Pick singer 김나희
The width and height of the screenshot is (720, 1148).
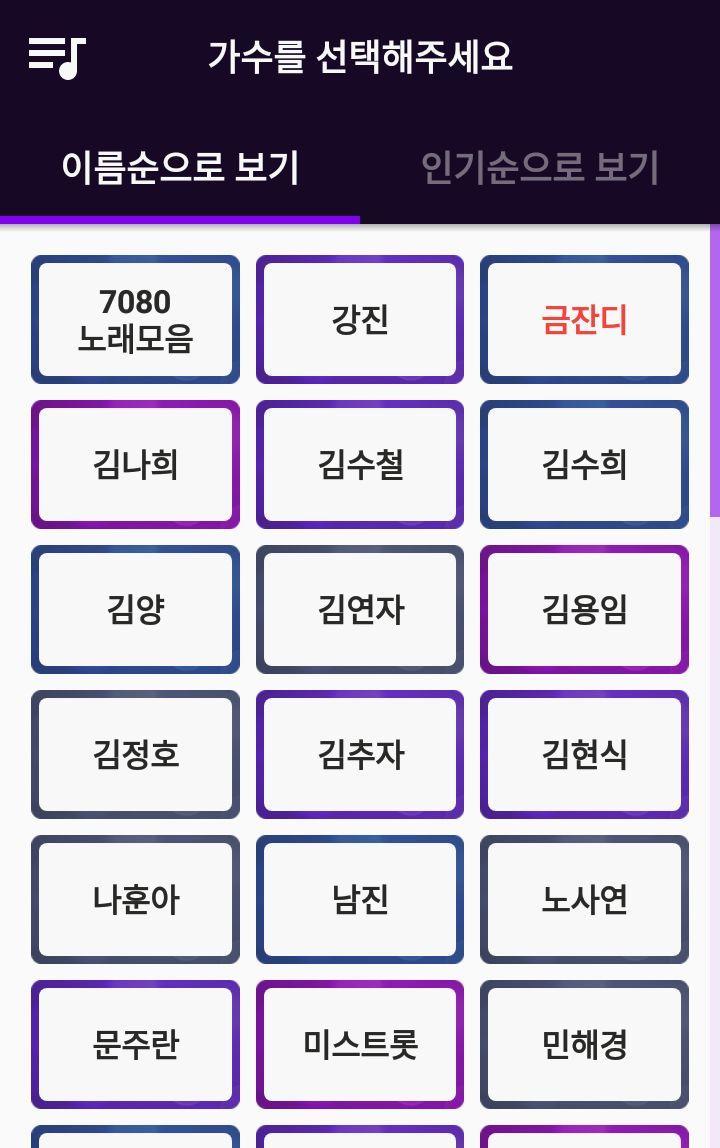135,464
